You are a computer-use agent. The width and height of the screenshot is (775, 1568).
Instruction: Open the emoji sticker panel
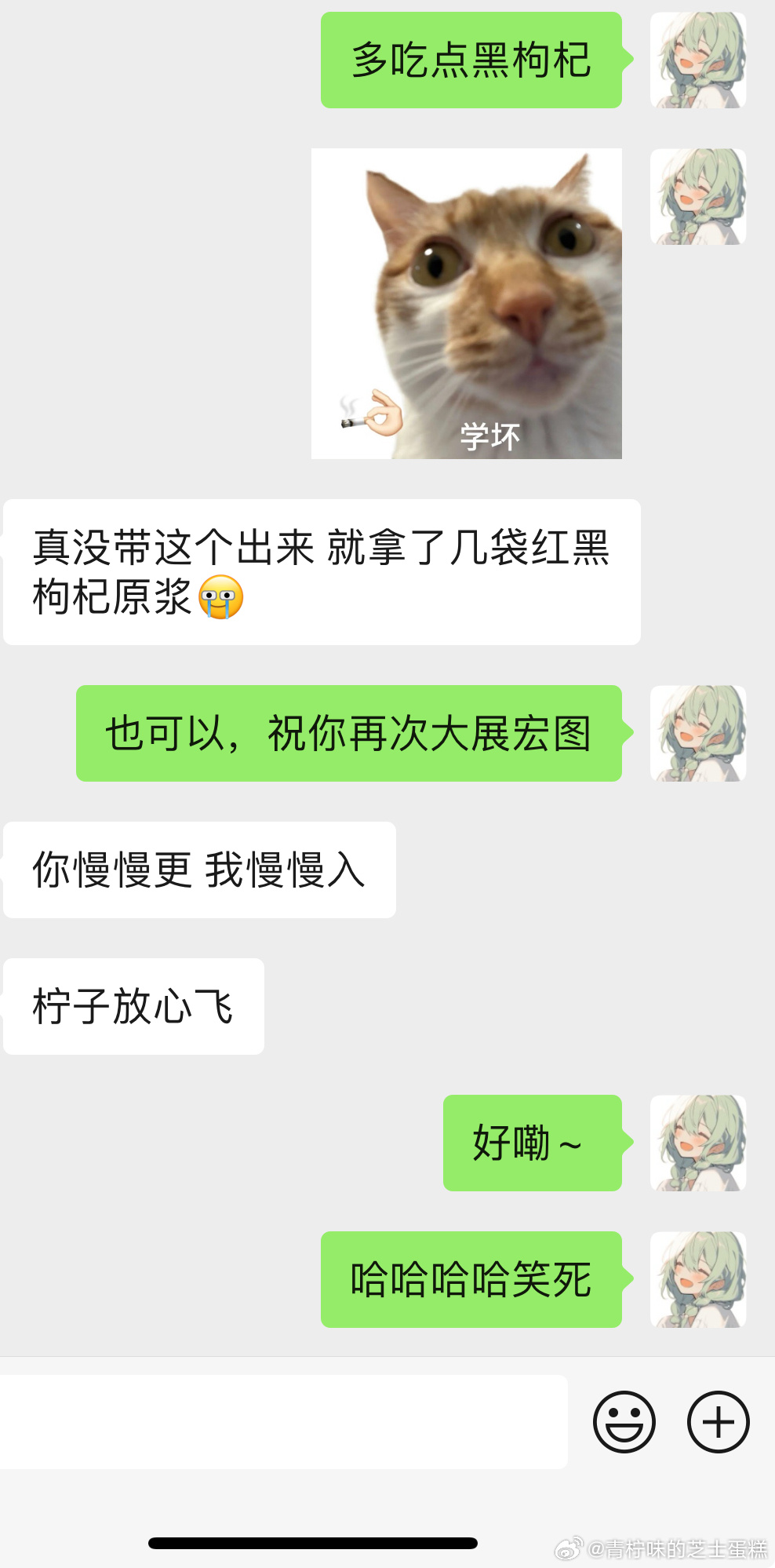[x=624, y=1422]
